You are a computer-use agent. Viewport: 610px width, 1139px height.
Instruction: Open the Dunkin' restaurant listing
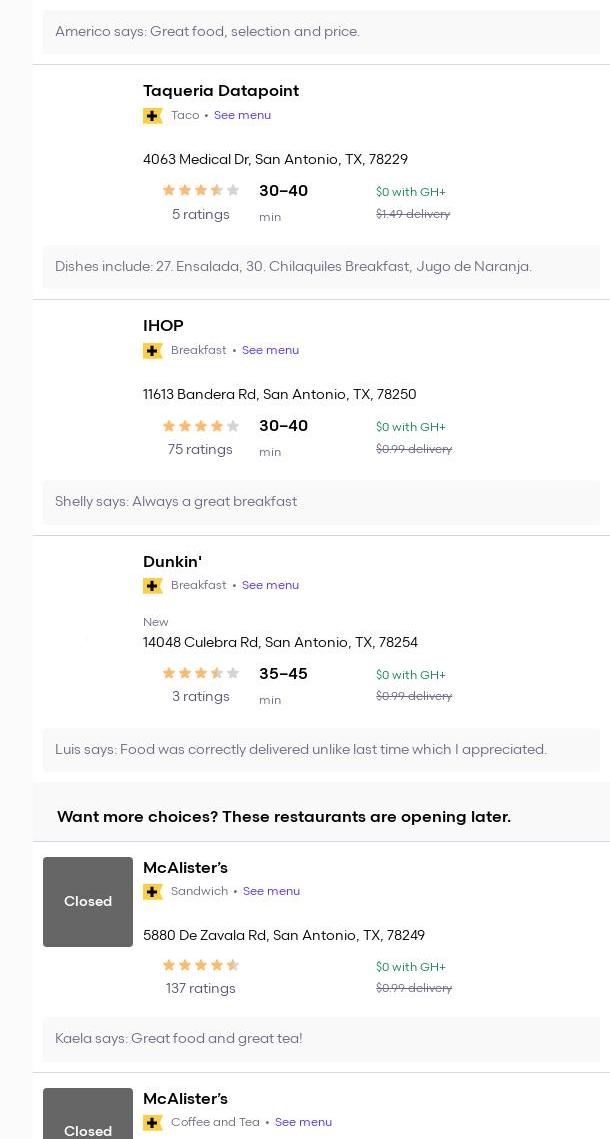[x=172, y=562]
